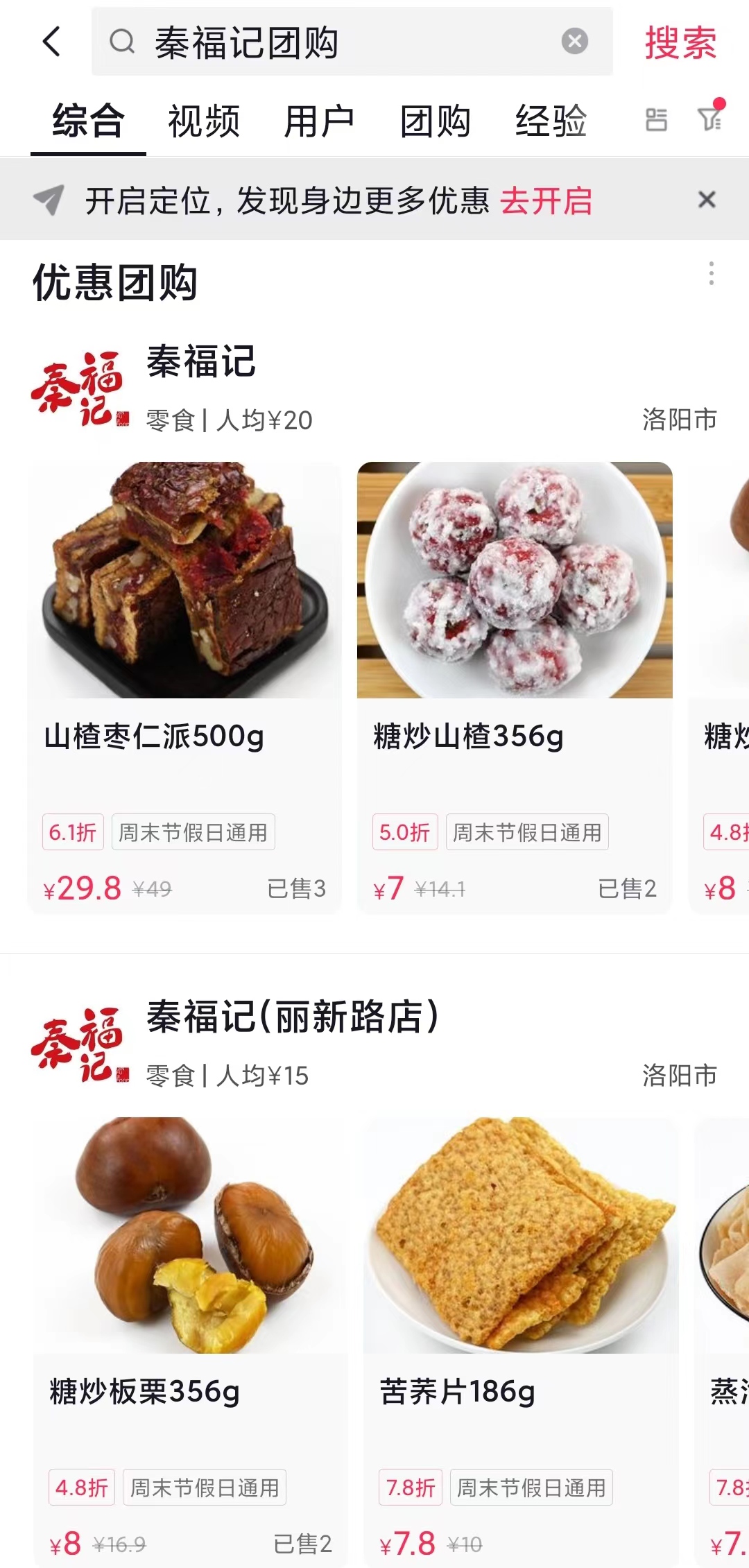Select the 综合 tab
Screen dimensions: 749x1568
[x=88, y=121]
